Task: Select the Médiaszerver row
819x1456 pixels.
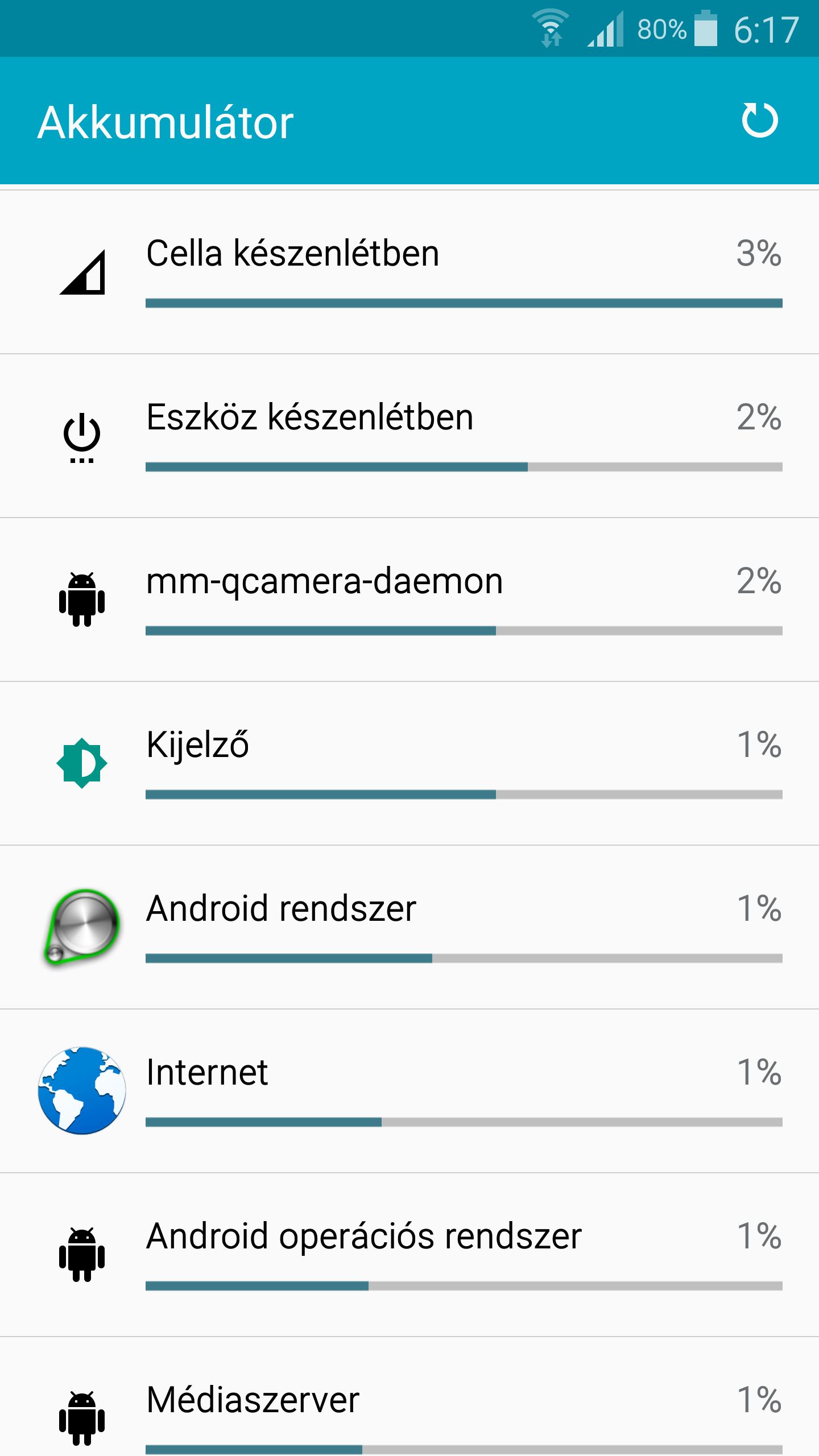Action: pyautogui.click(x=409, y=1397)
